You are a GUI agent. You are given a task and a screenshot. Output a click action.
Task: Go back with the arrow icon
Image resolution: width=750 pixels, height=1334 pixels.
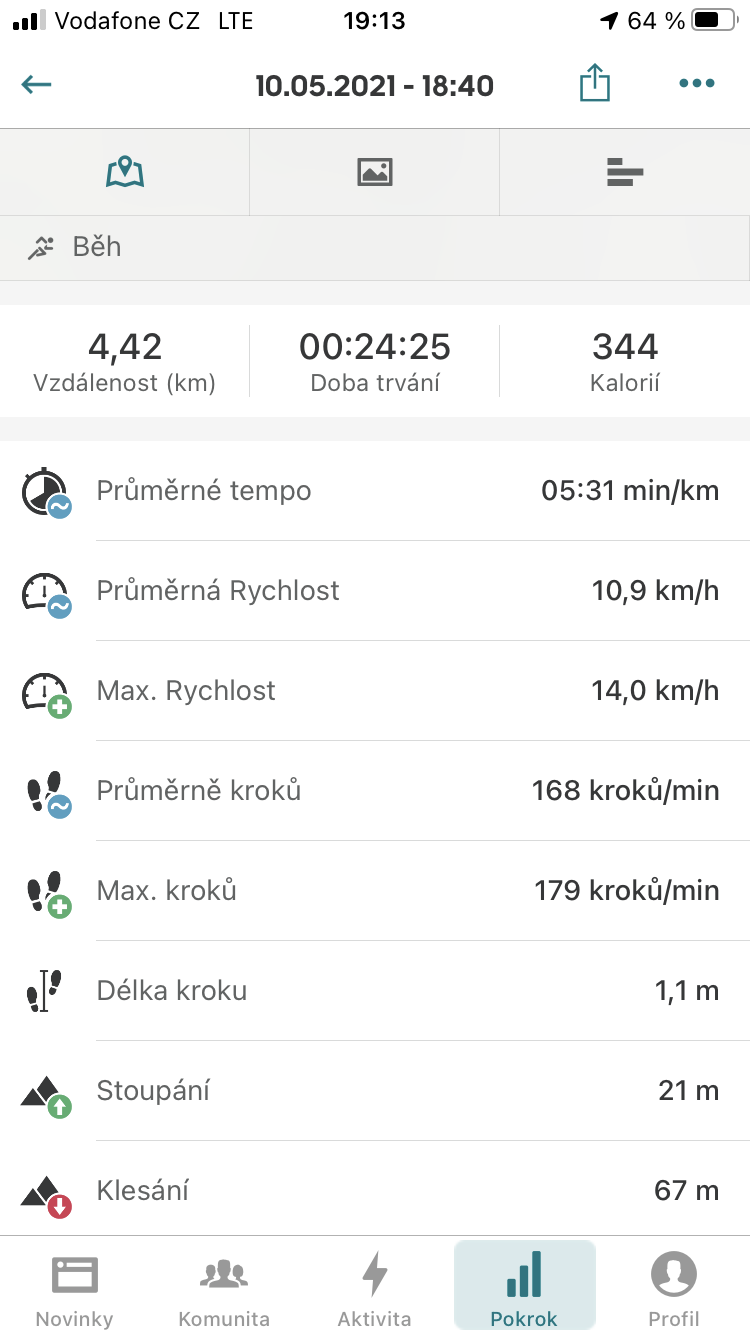(x=36, y=84)
